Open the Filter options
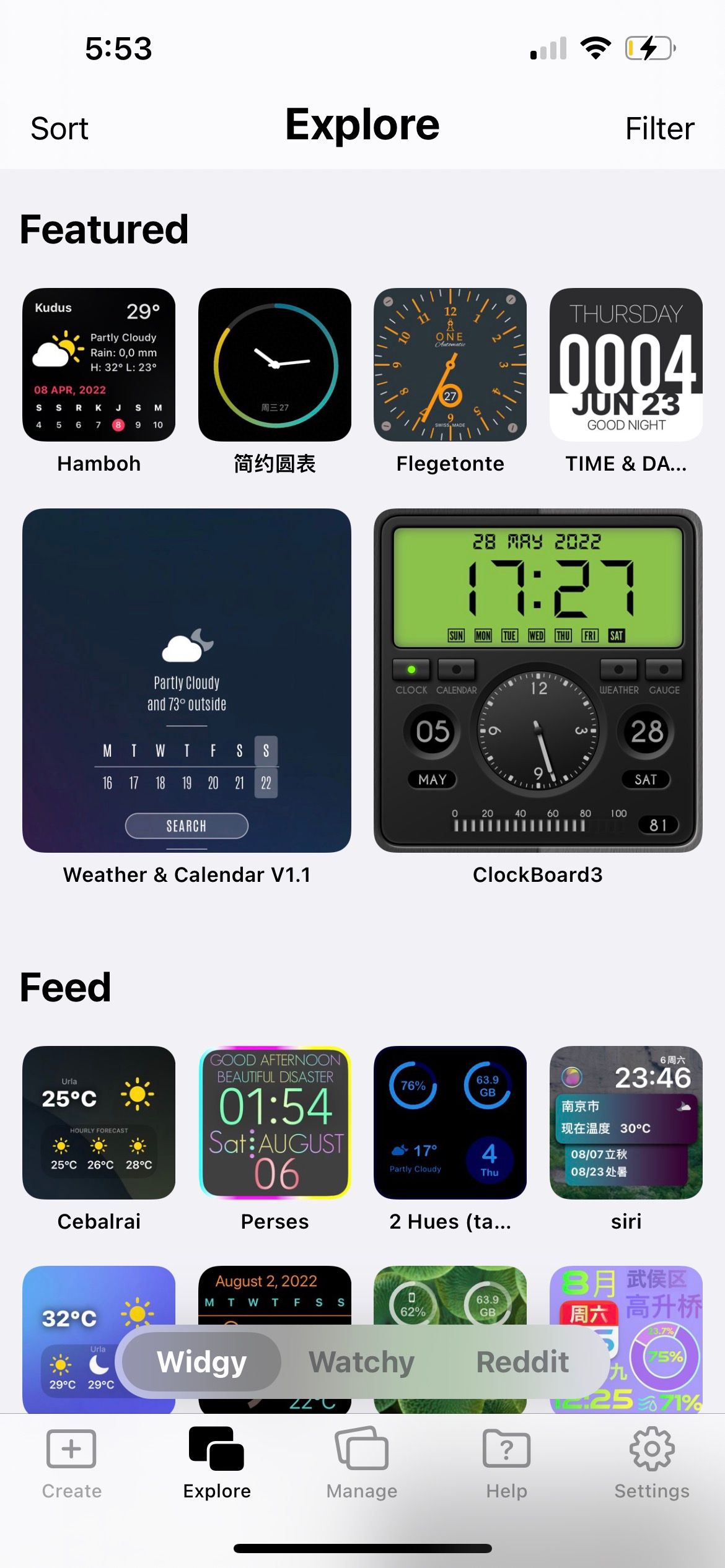This screenshot has height=1568, width=725. [659, 129]
